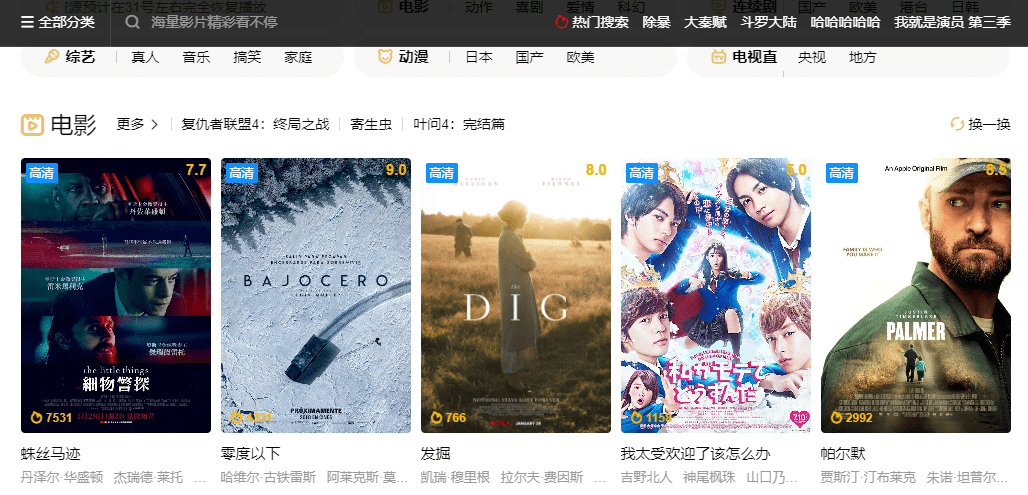
Task: Select the 真人 variety sub-category
Action: (145, 57)
